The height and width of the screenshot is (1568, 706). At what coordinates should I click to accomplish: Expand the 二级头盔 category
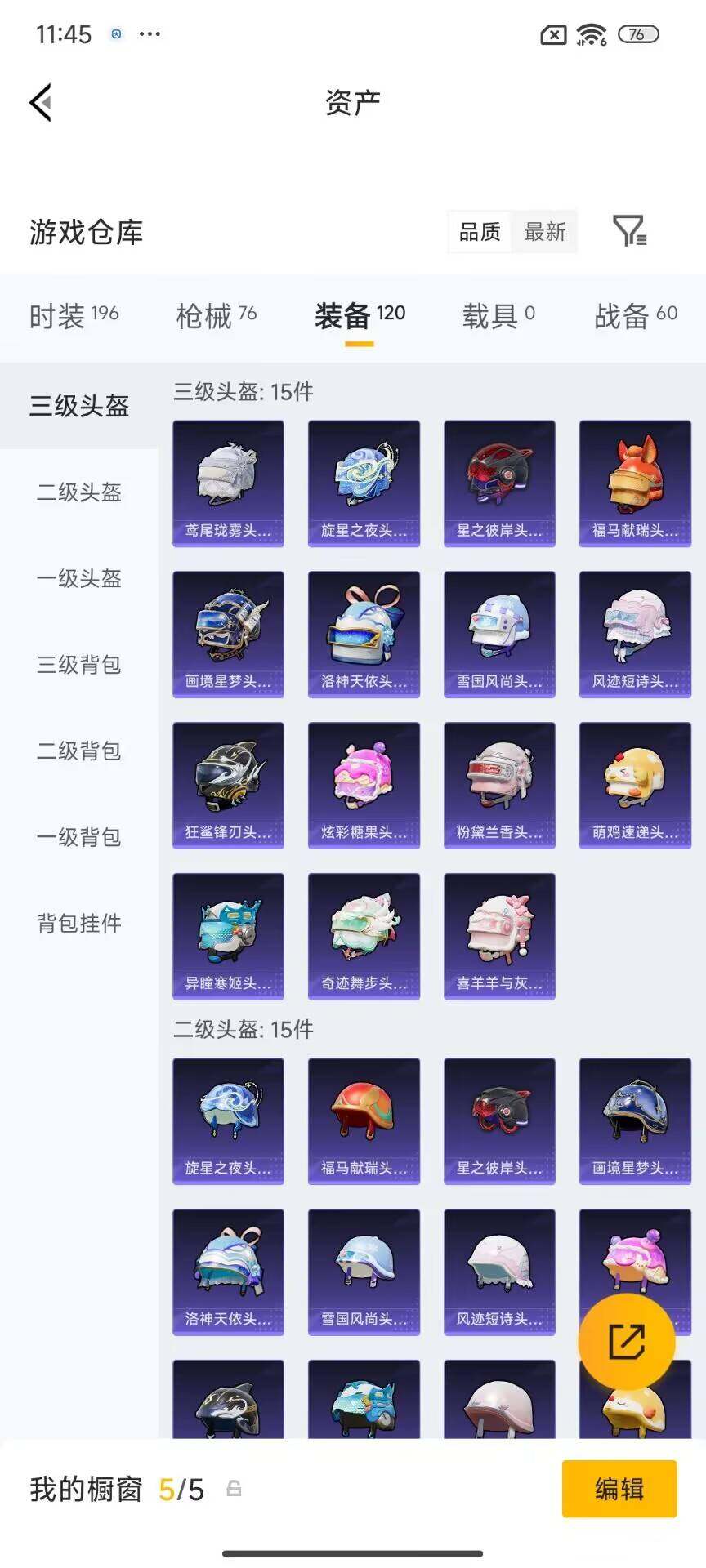tap(79, 493)
